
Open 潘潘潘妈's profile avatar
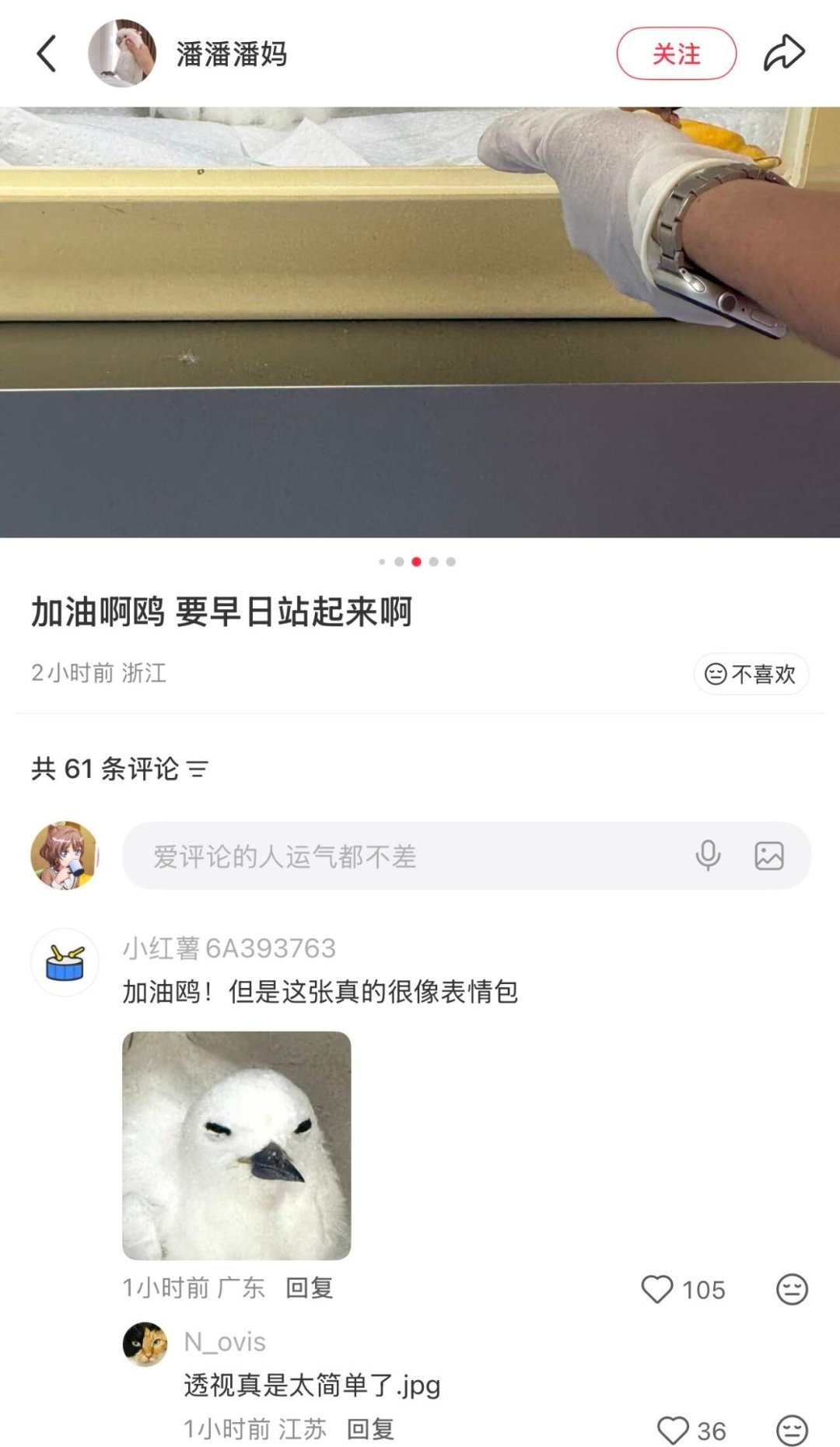122,53
